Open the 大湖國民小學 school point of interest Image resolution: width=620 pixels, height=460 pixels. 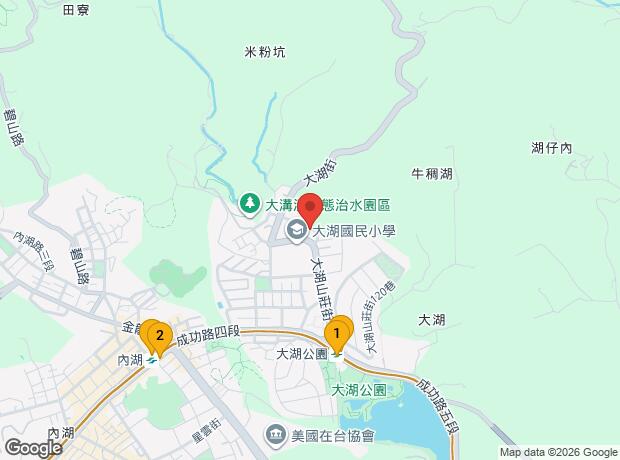(x=297, y=231)
